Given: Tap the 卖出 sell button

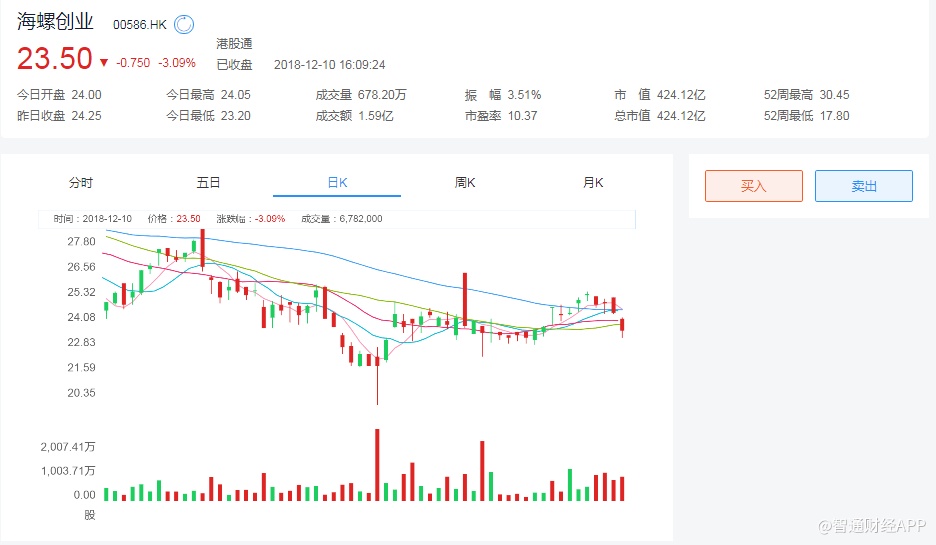Looking at the screenshot, I should pos(863,186).
